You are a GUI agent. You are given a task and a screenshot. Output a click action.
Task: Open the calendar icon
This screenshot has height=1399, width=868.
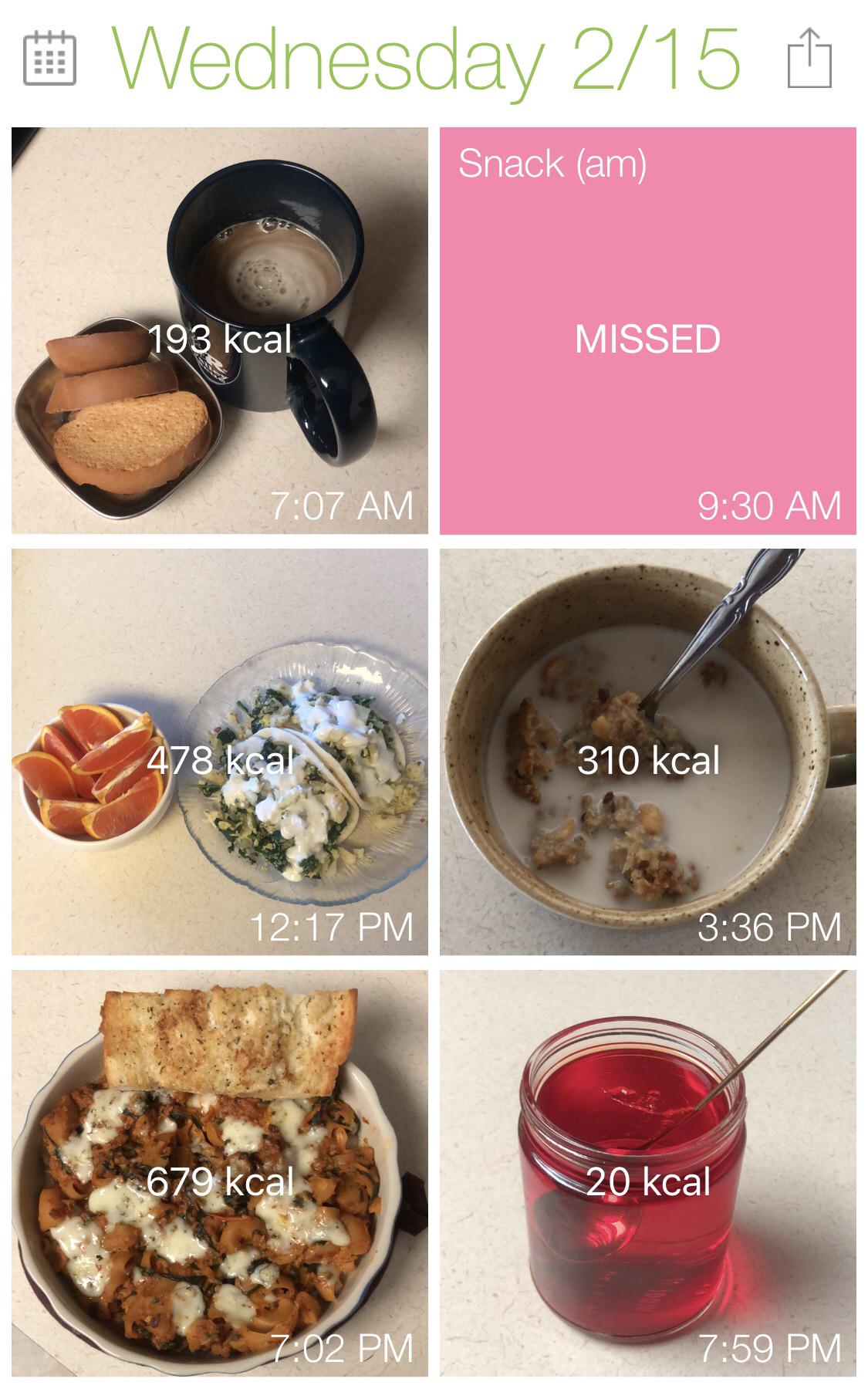point(49,58)
